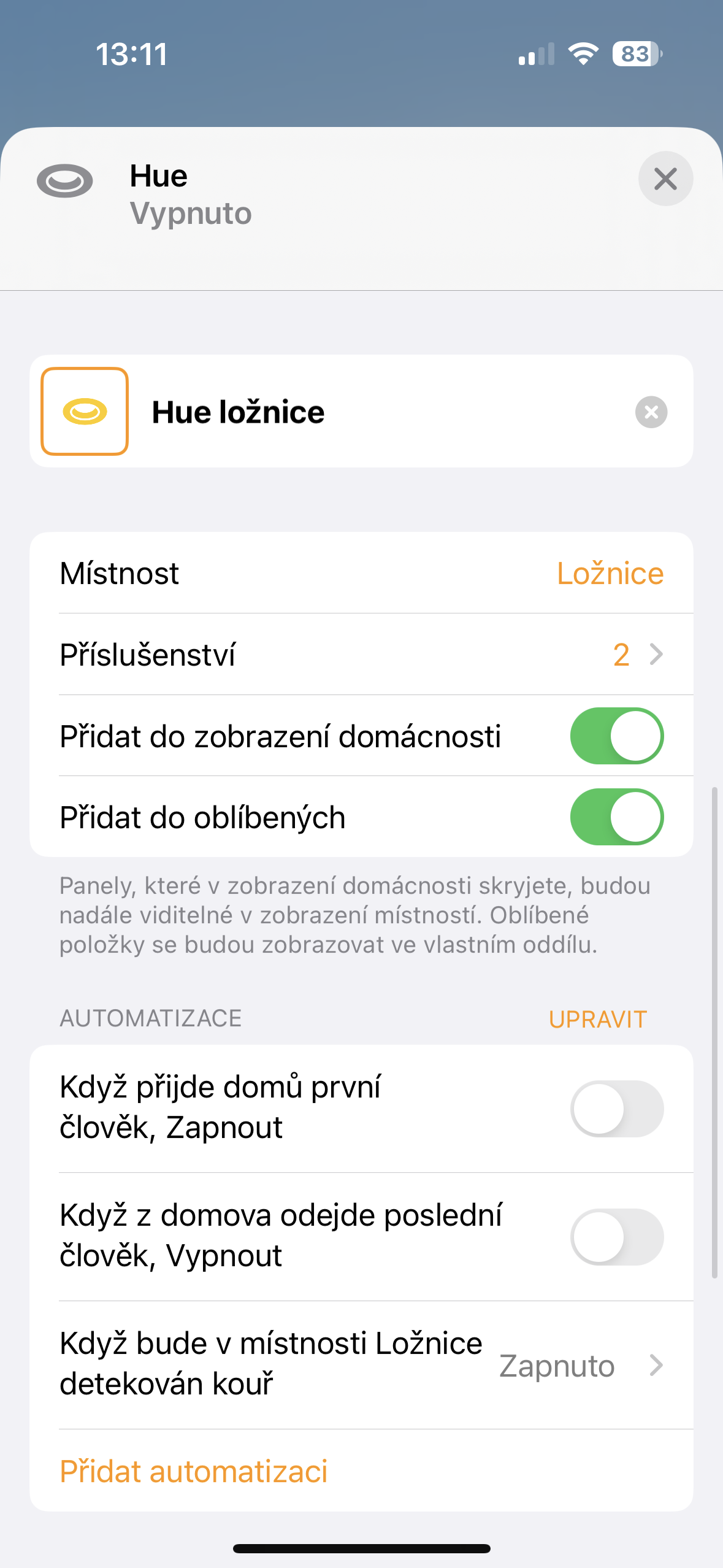Disable Přidat do oblíbených
This screenshot has width=723, height=1568.
click(x=616, y=817)
